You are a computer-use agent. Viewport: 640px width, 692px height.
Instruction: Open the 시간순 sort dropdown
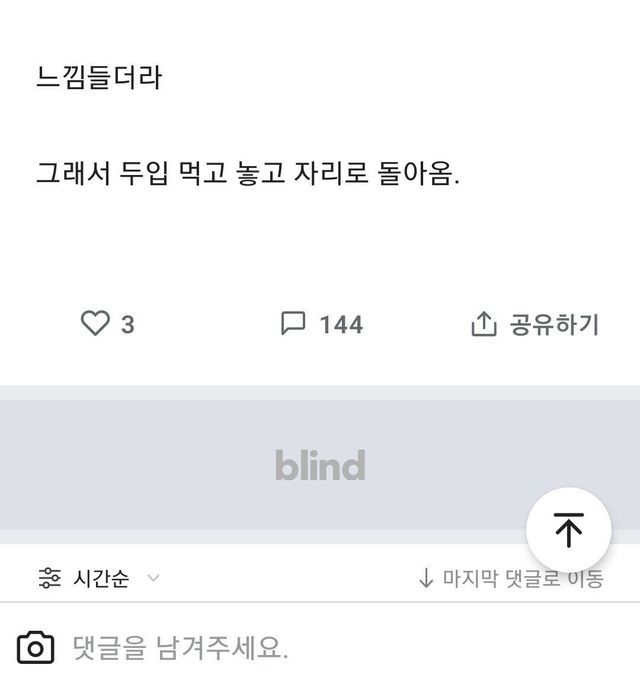click(100, 578)
